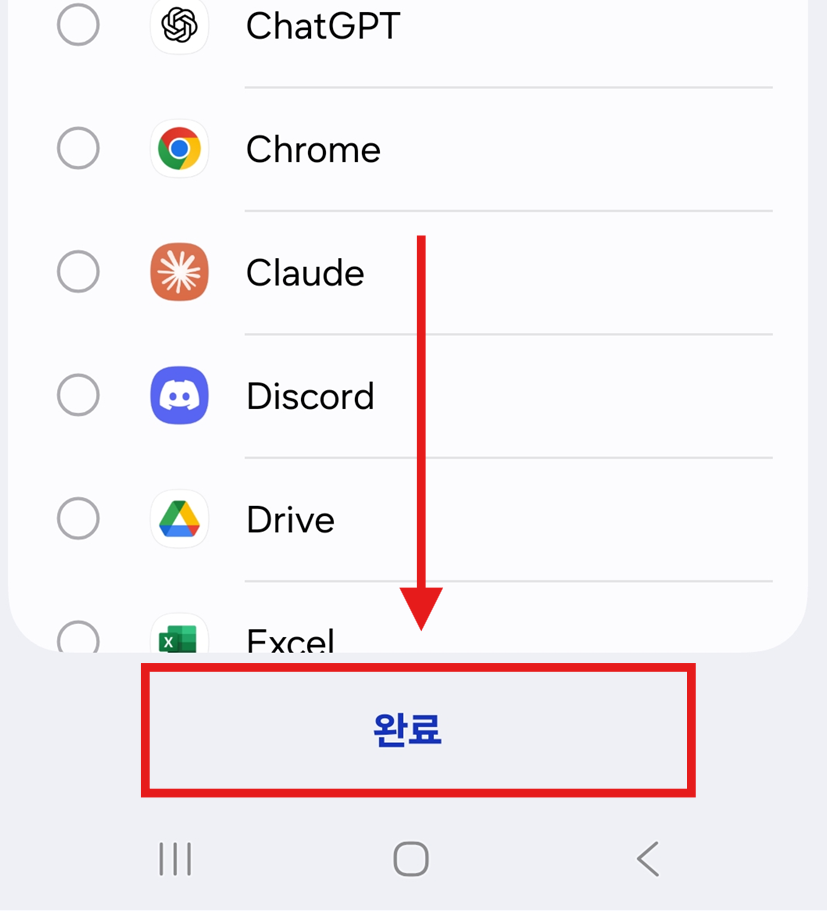The width and height of the screenshot is (827, 912).
Task: Select the ChatGPT app name label
Action: (322, 26)
